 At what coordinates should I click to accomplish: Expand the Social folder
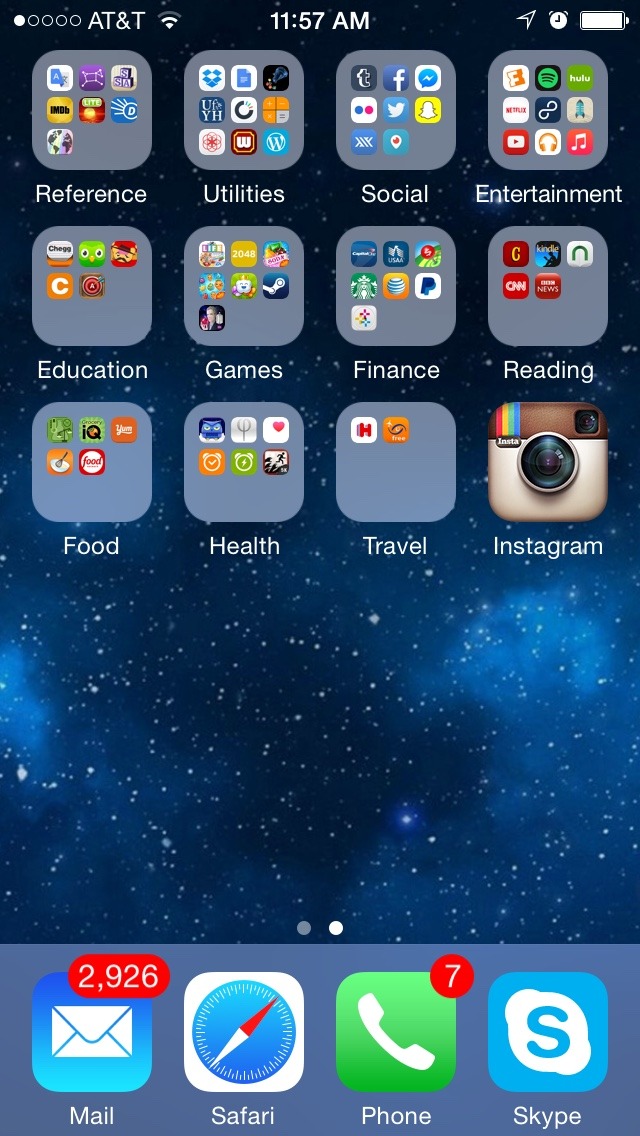pos(396,110)
